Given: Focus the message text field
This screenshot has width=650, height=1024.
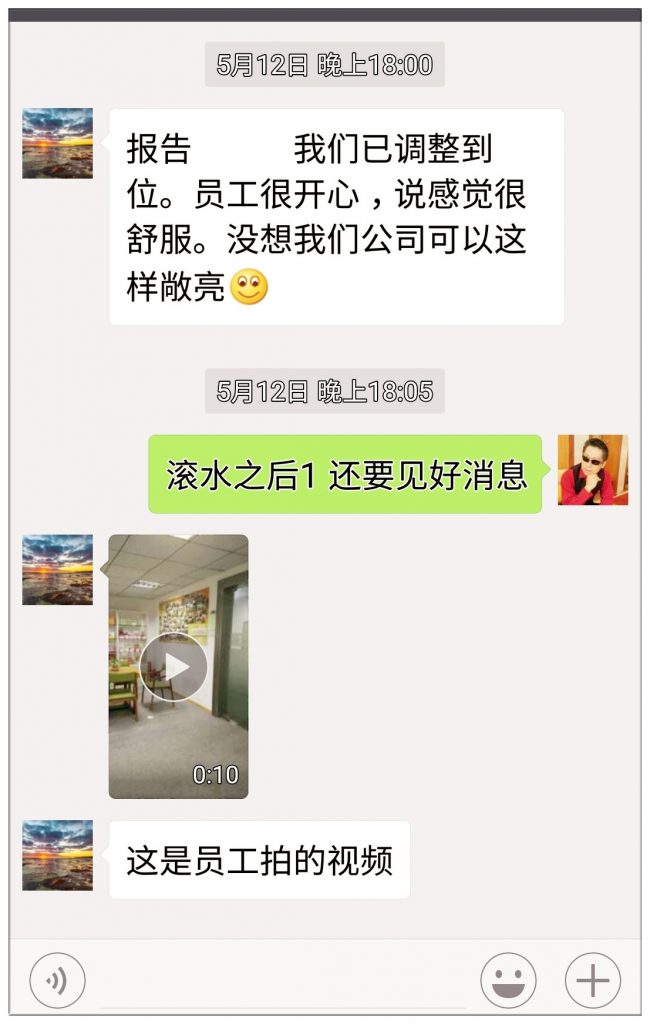Looking at the screenshot, I should coord(282,982).
